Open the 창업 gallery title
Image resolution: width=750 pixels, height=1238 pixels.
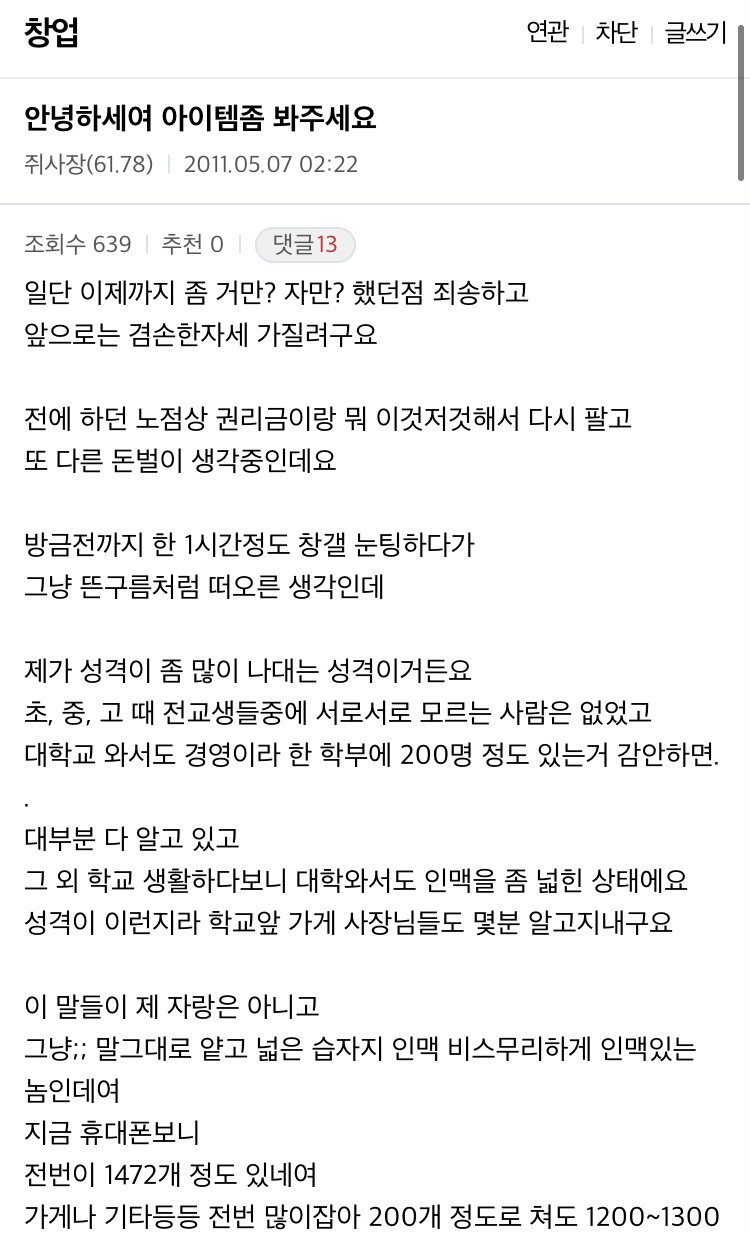(x=51, y=34)
